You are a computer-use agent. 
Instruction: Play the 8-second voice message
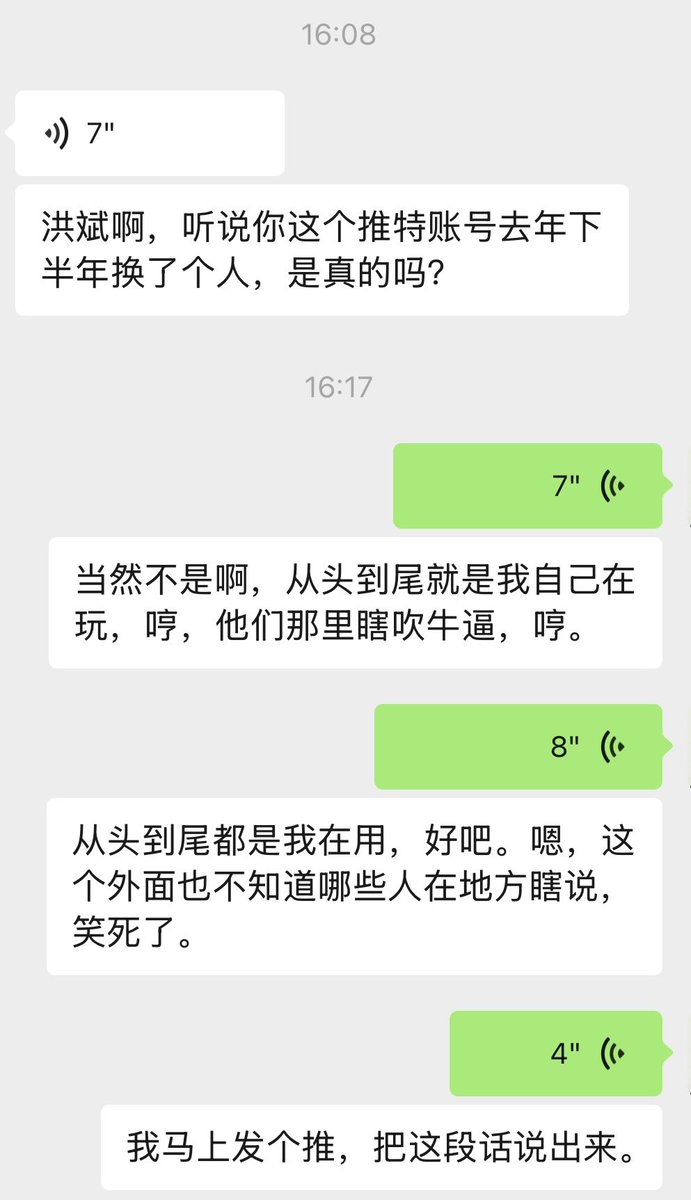[518, 746]
